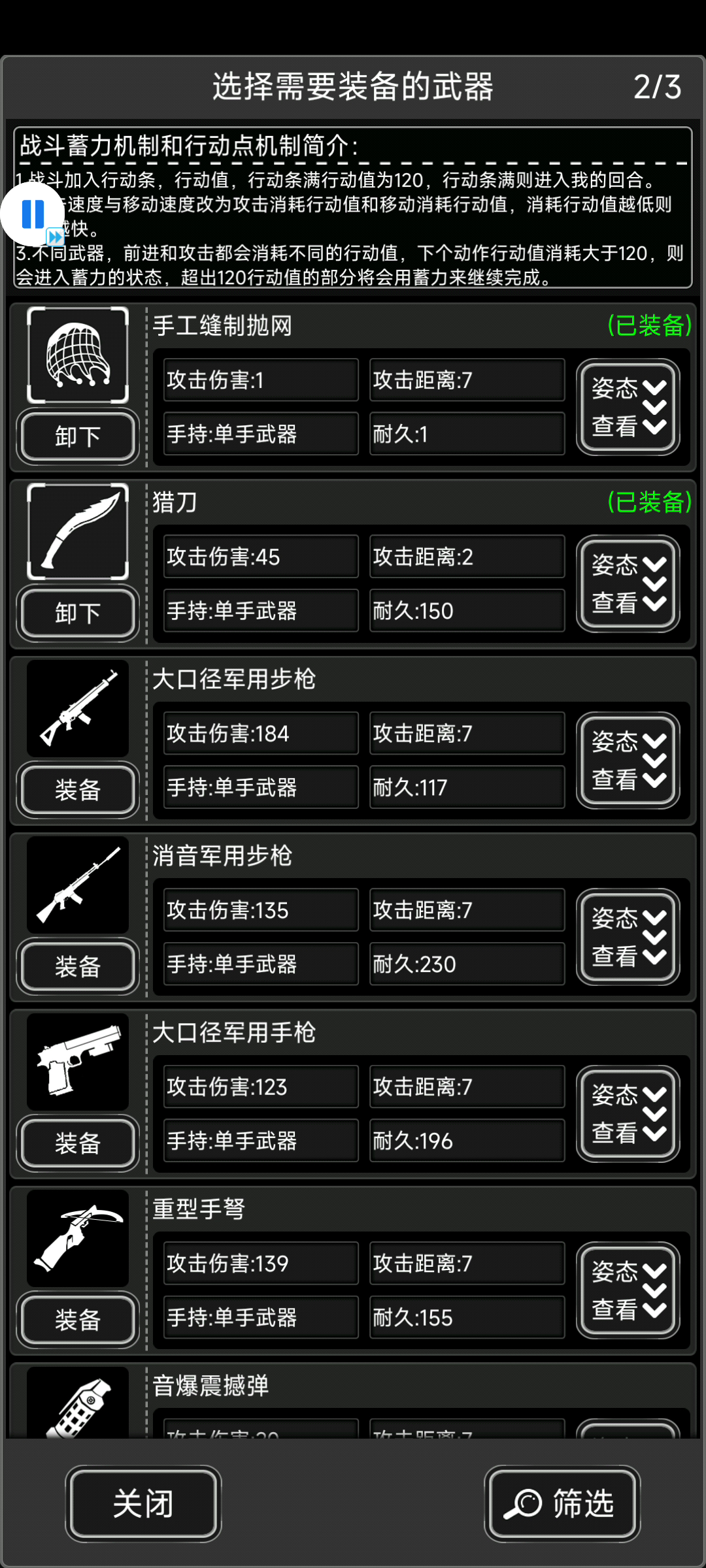Equip the 重型手弩
706x1568 pixels.
tap(78, 1320)
